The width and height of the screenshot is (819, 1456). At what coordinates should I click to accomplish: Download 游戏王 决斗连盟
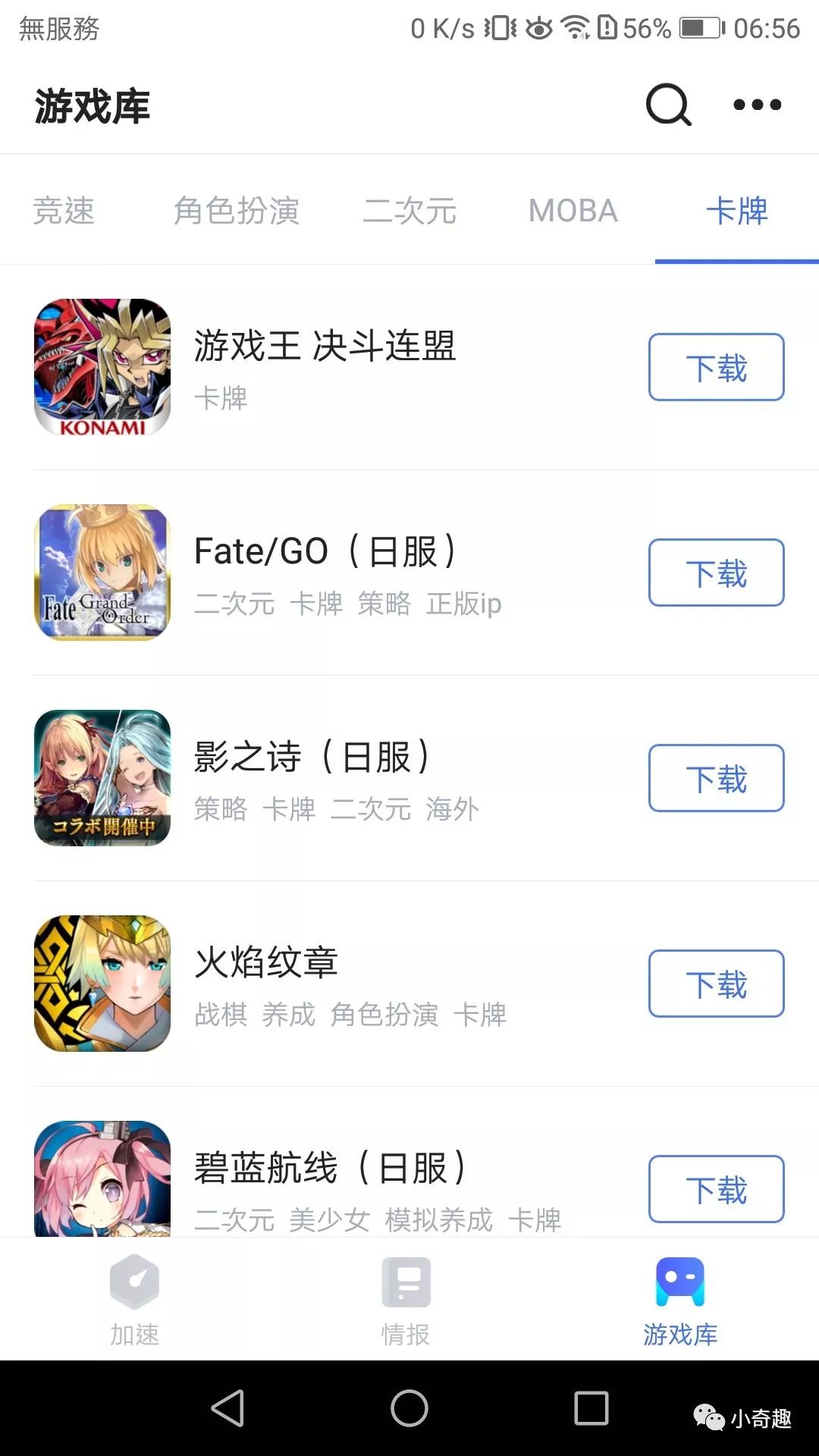click(x=716, y=367)
